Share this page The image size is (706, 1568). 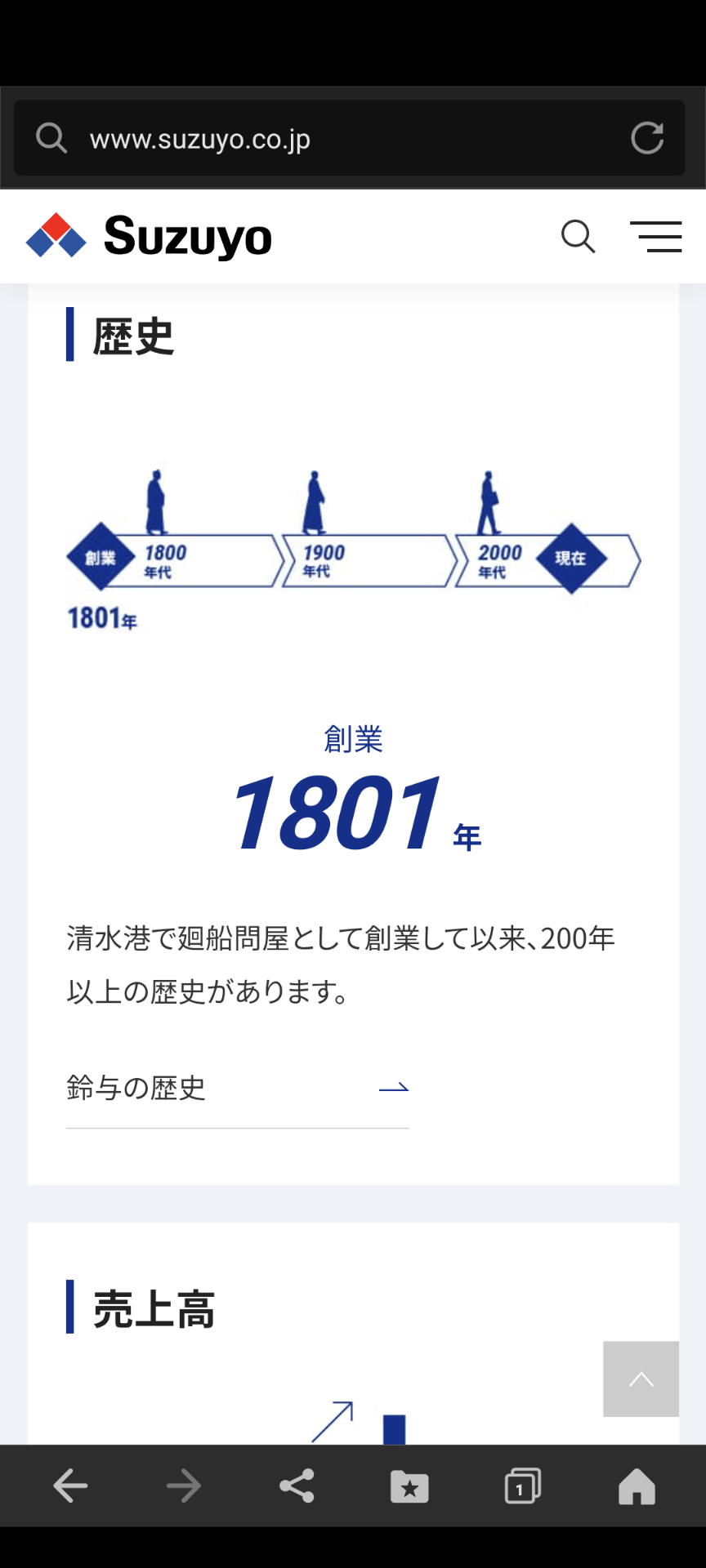coord(297,1486)
